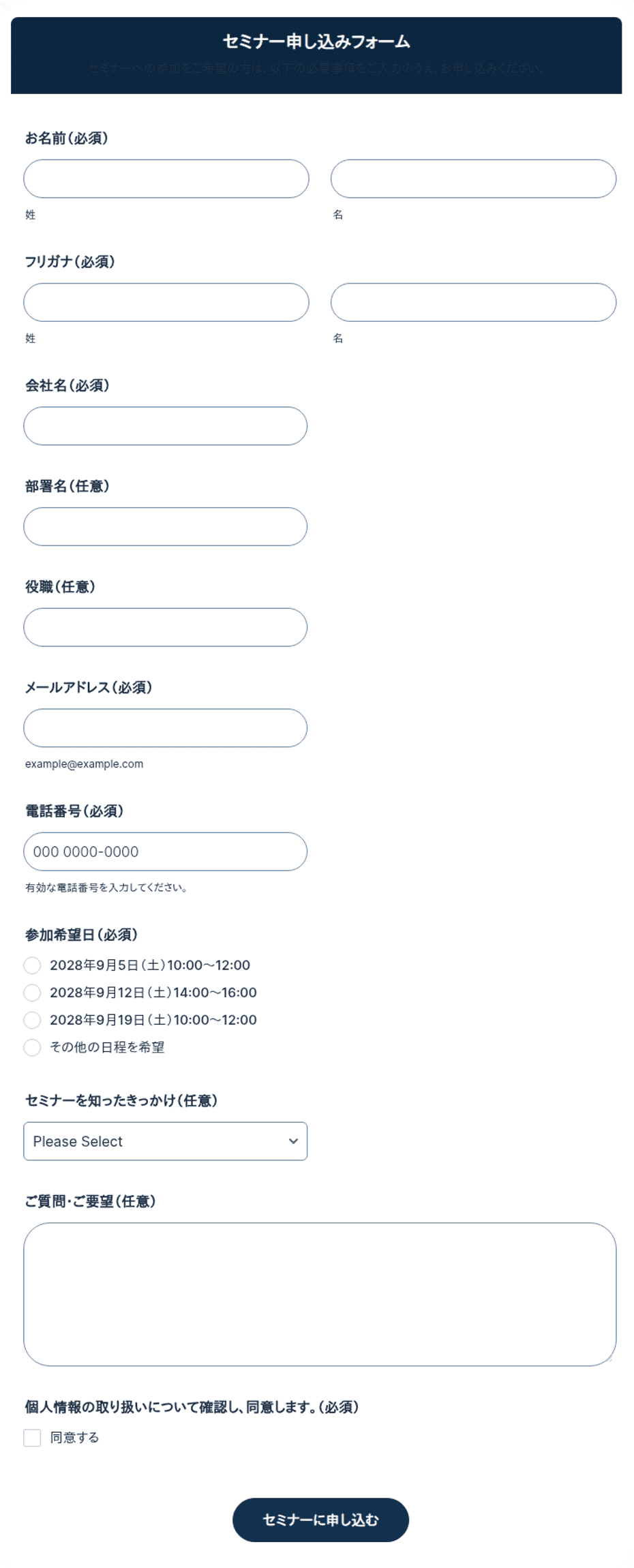The height and width of the screenshot is (1568, 634).
Task: Tap the ご質問・ご要望 text area
Action: (x=320, y=1294)
